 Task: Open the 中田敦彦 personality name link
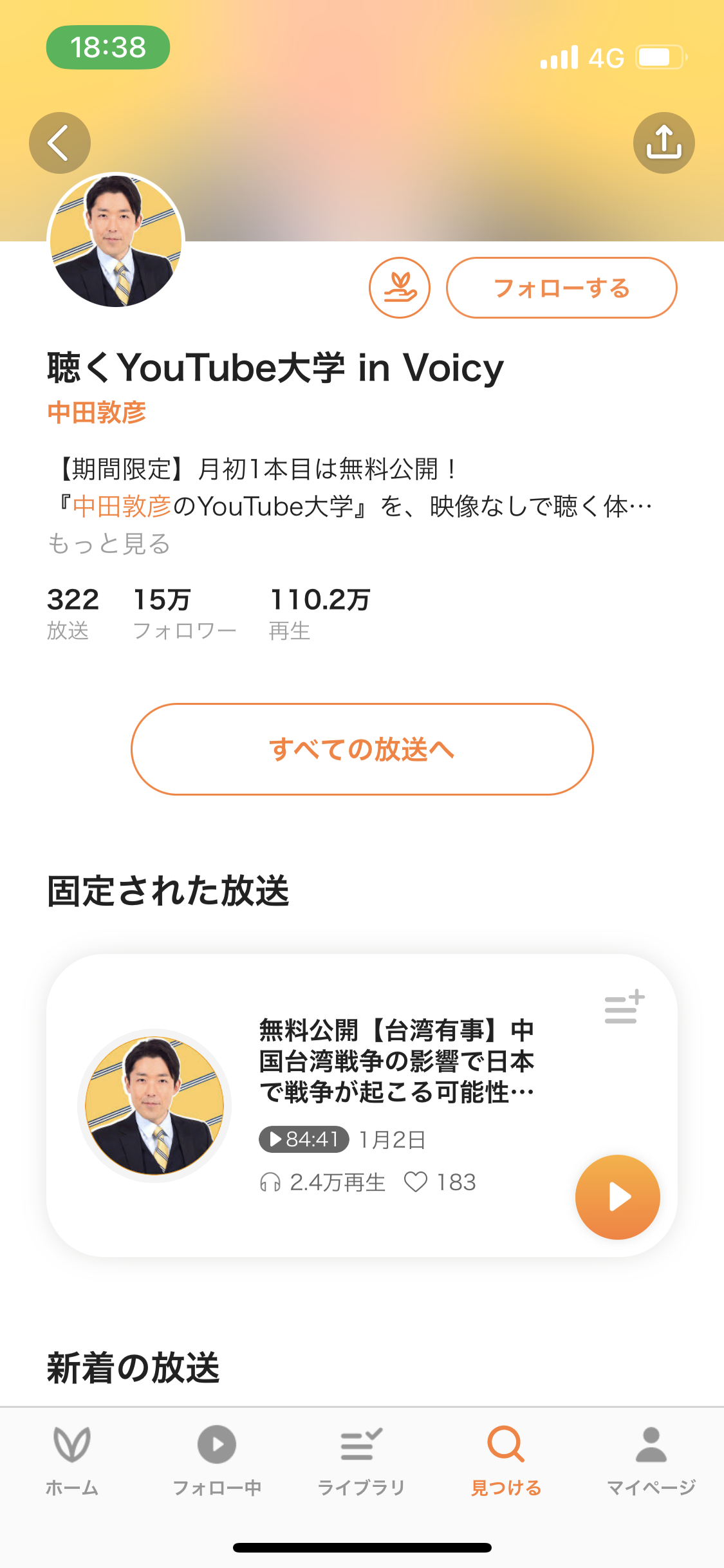97,415
